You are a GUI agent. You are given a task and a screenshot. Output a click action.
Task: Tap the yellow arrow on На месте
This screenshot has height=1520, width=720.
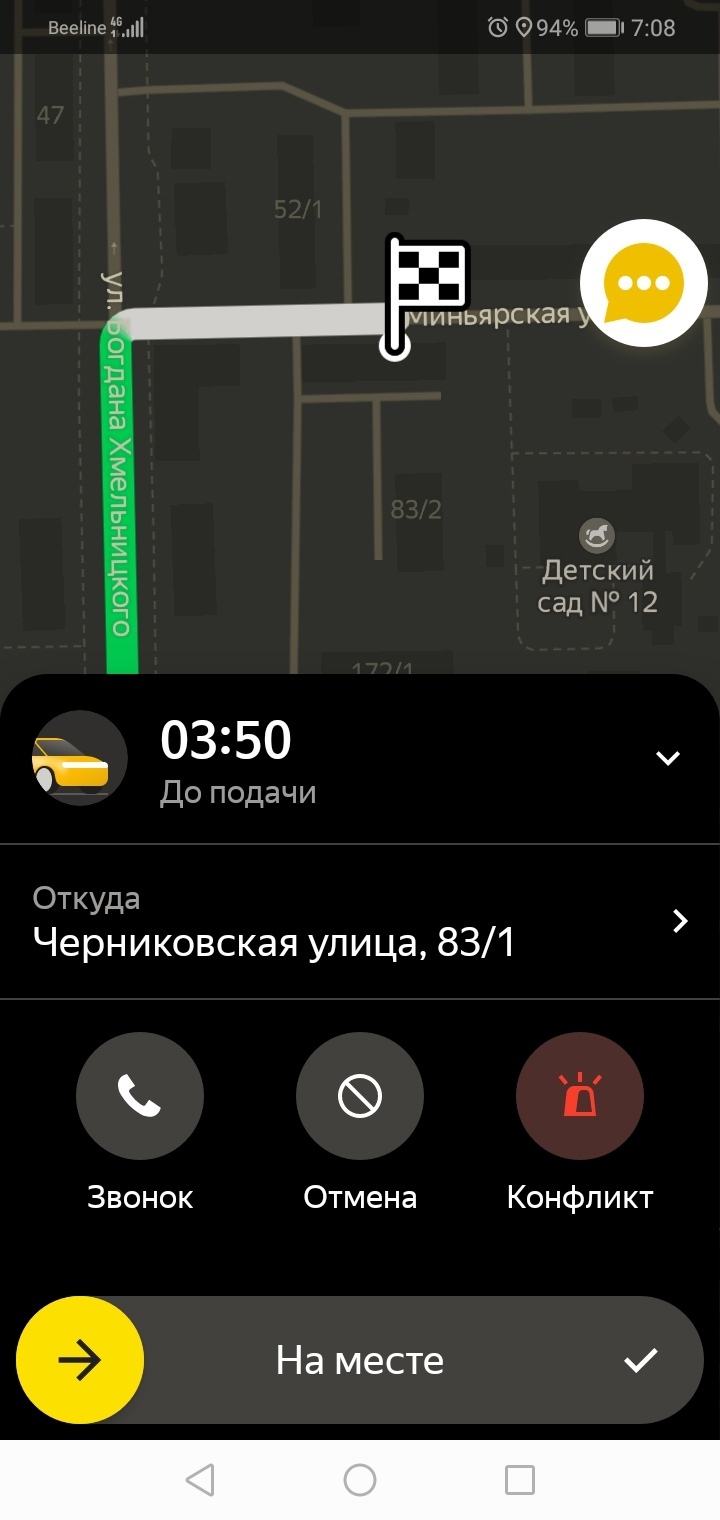[x=80, y=1360]
